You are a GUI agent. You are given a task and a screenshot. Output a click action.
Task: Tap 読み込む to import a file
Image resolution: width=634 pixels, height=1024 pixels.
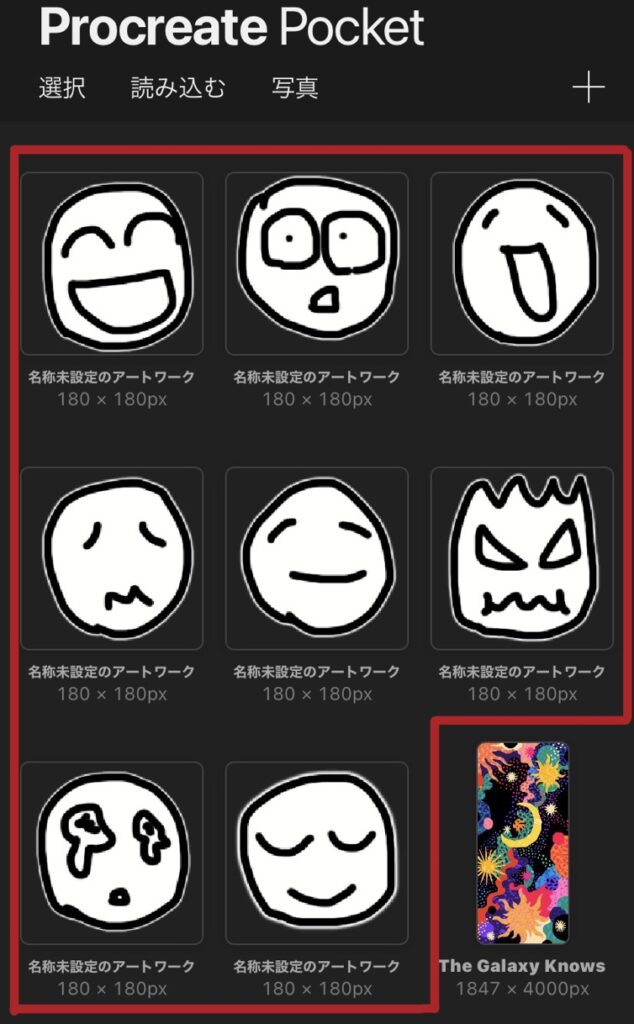point(178,88)
